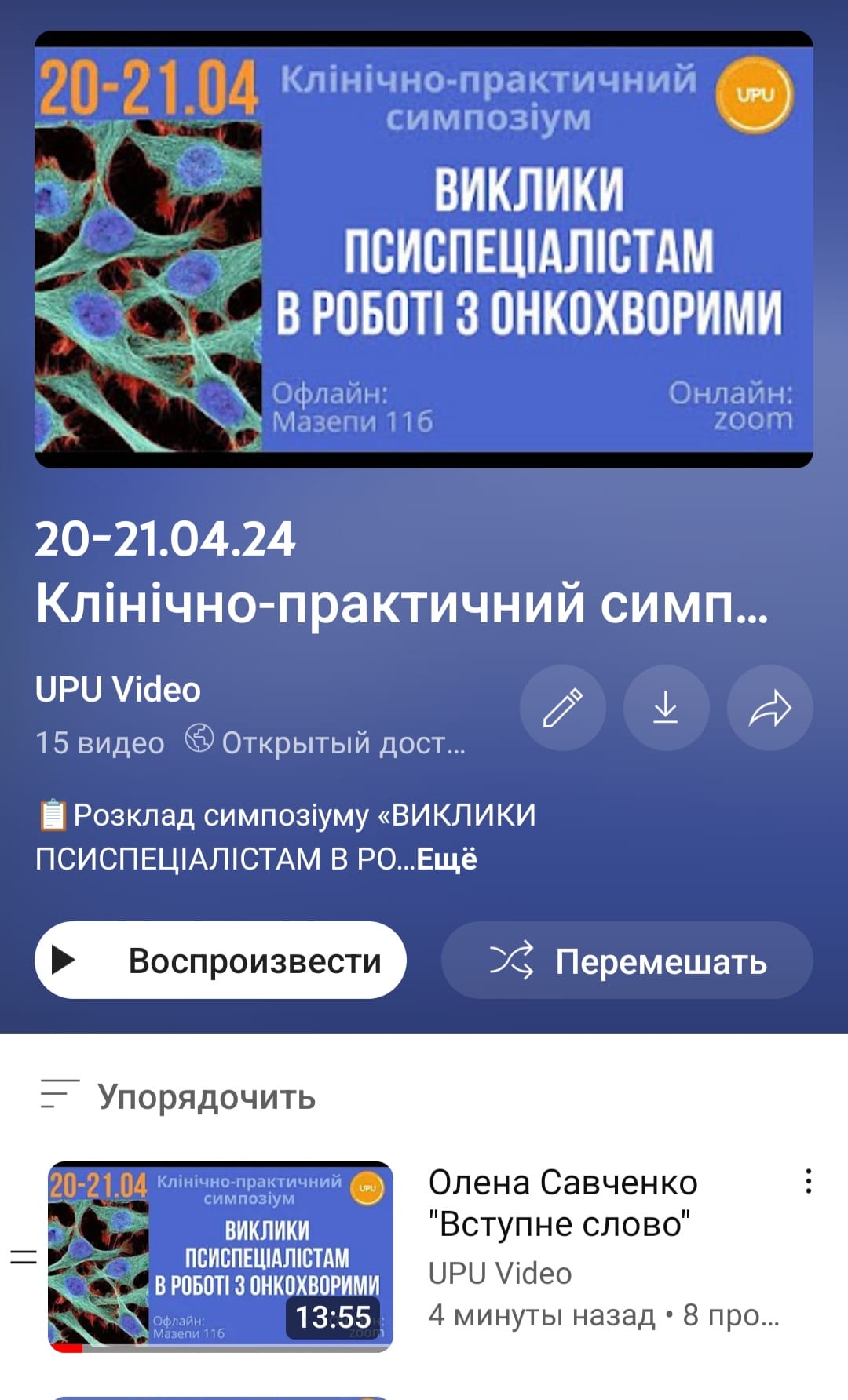Image resolution: width=848 pixels, height=1400 pixels.
Task: Open the Упорядочить sort options
Action: pos(179,1096)
